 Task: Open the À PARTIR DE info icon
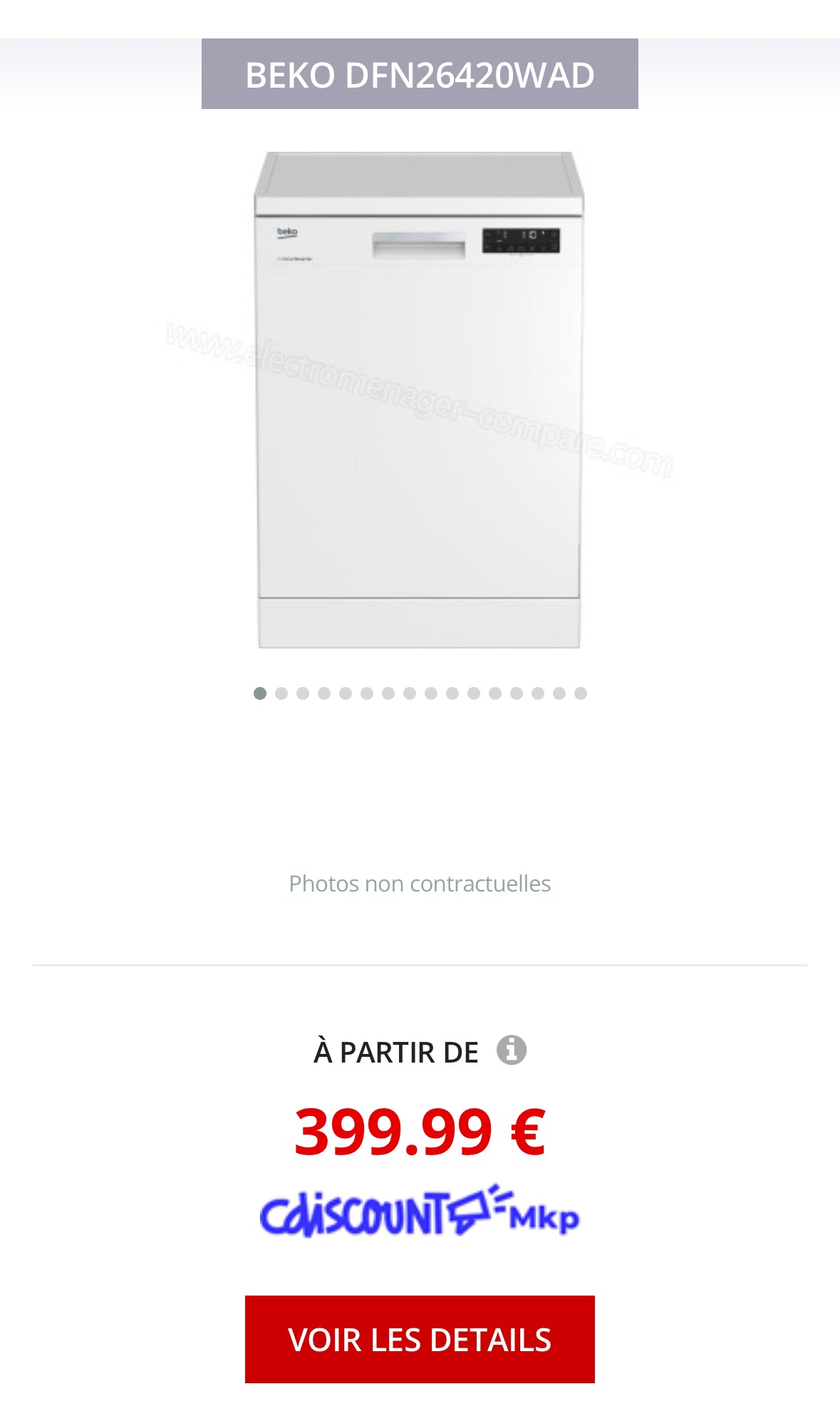tap(511, 1050)
